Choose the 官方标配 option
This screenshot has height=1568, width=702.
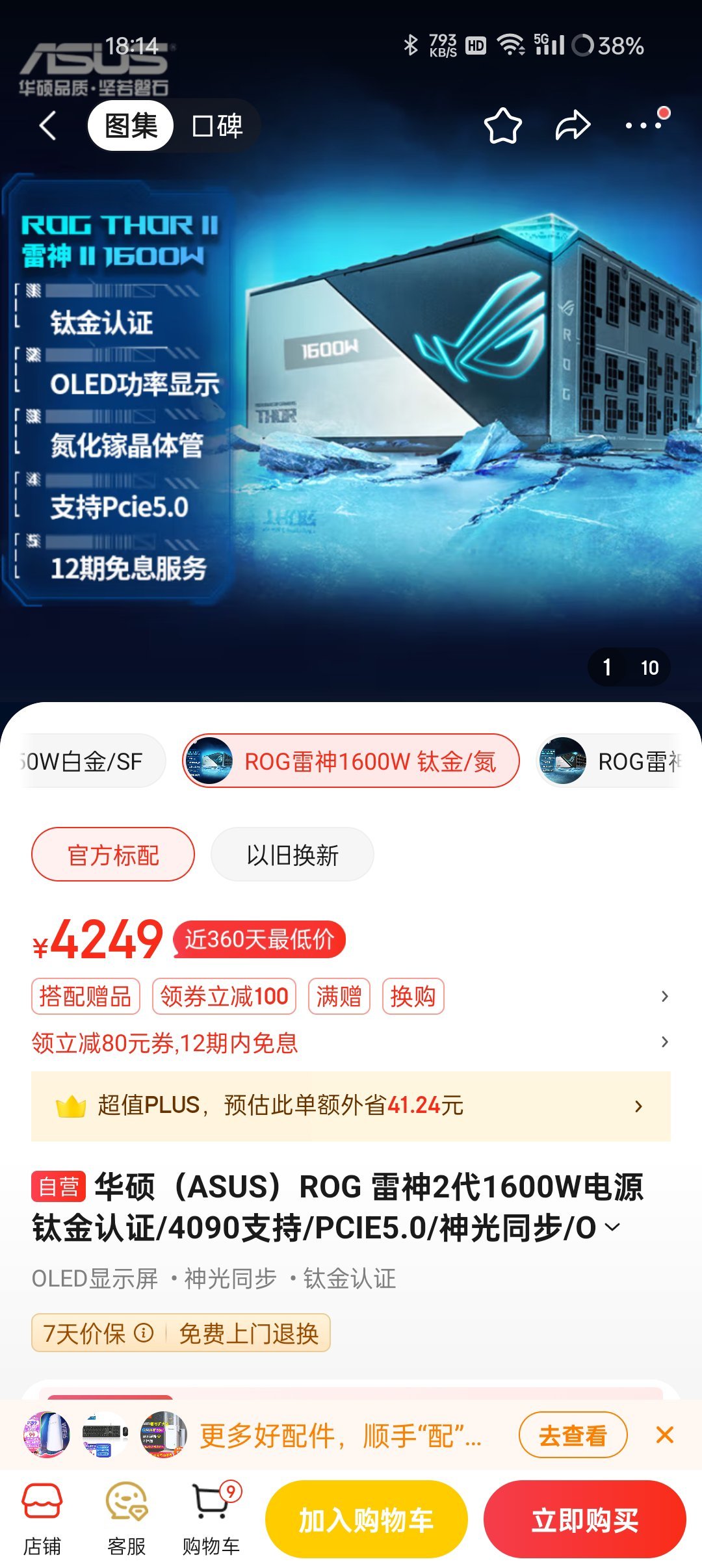pos(113,855)
